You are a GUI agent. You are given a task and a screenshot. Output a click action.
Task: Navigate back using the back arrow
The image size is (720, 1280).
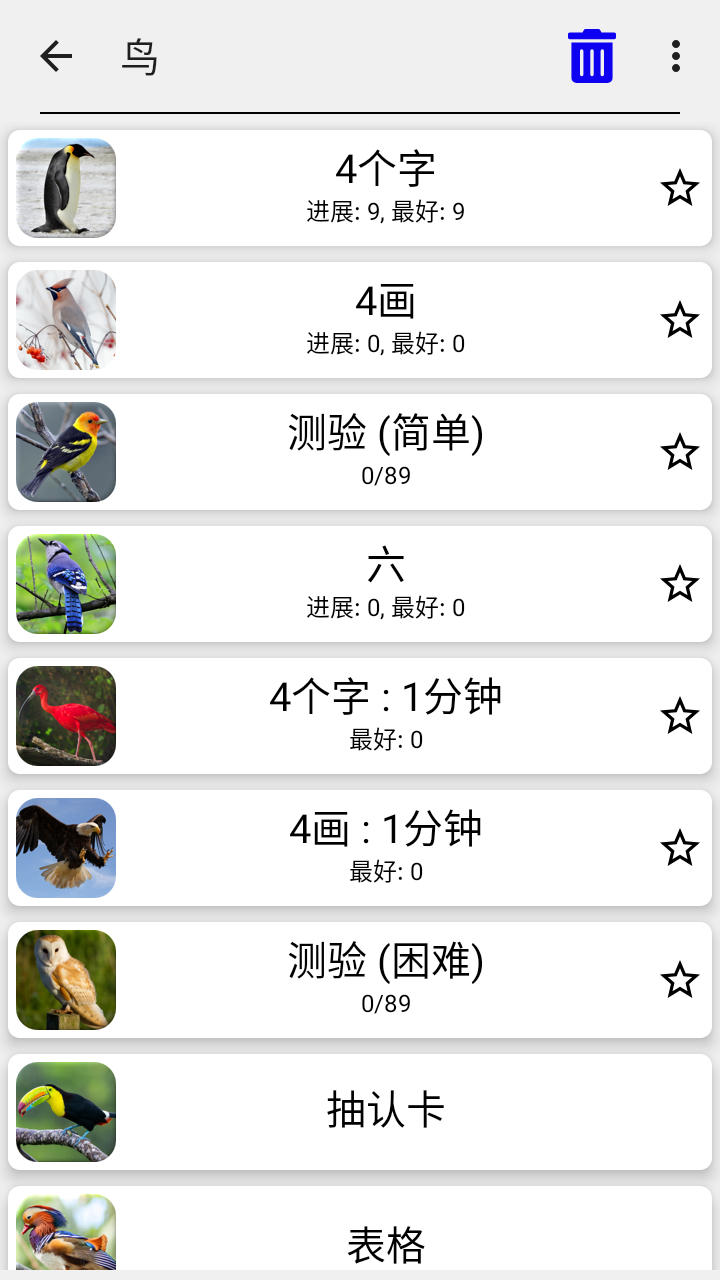55,56
